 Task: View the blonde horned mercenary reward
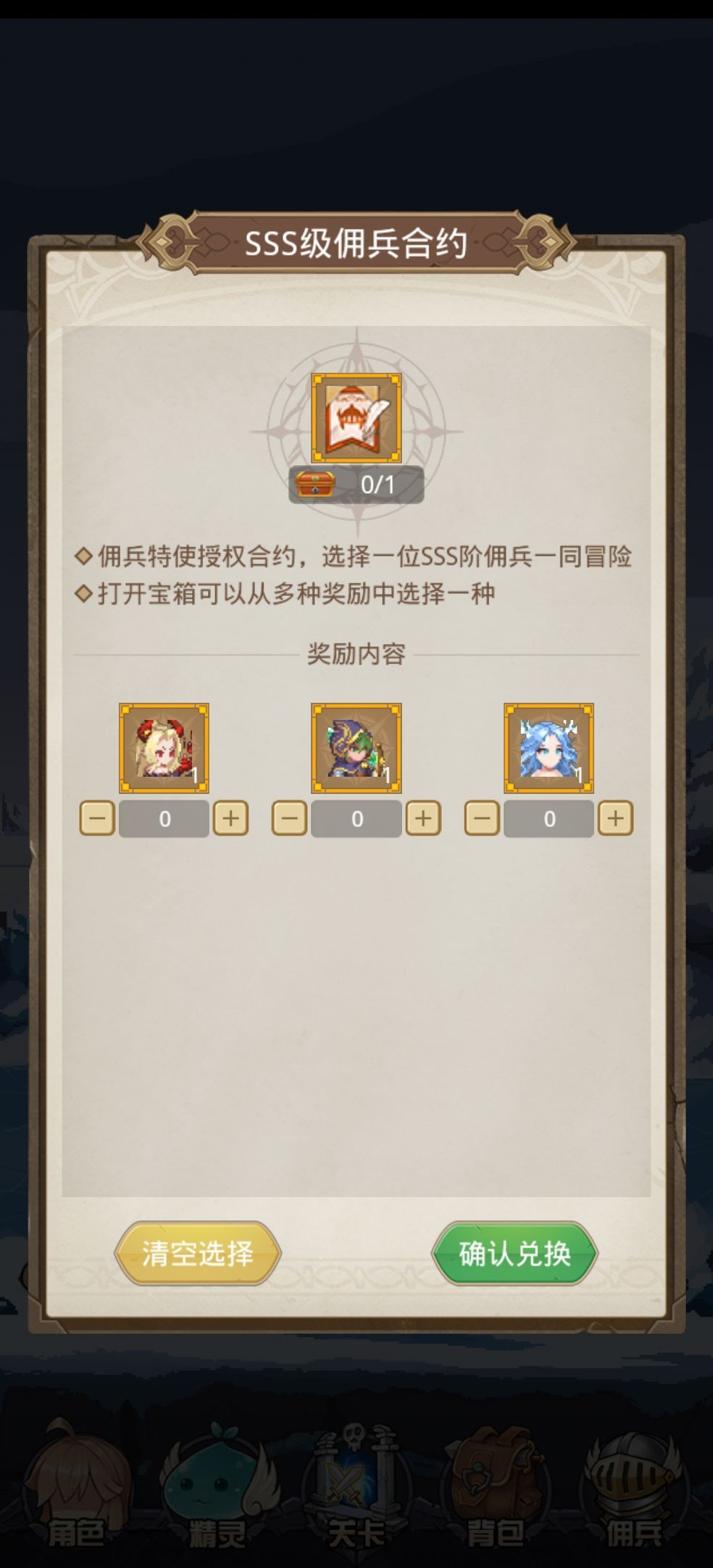click(164, 748)
